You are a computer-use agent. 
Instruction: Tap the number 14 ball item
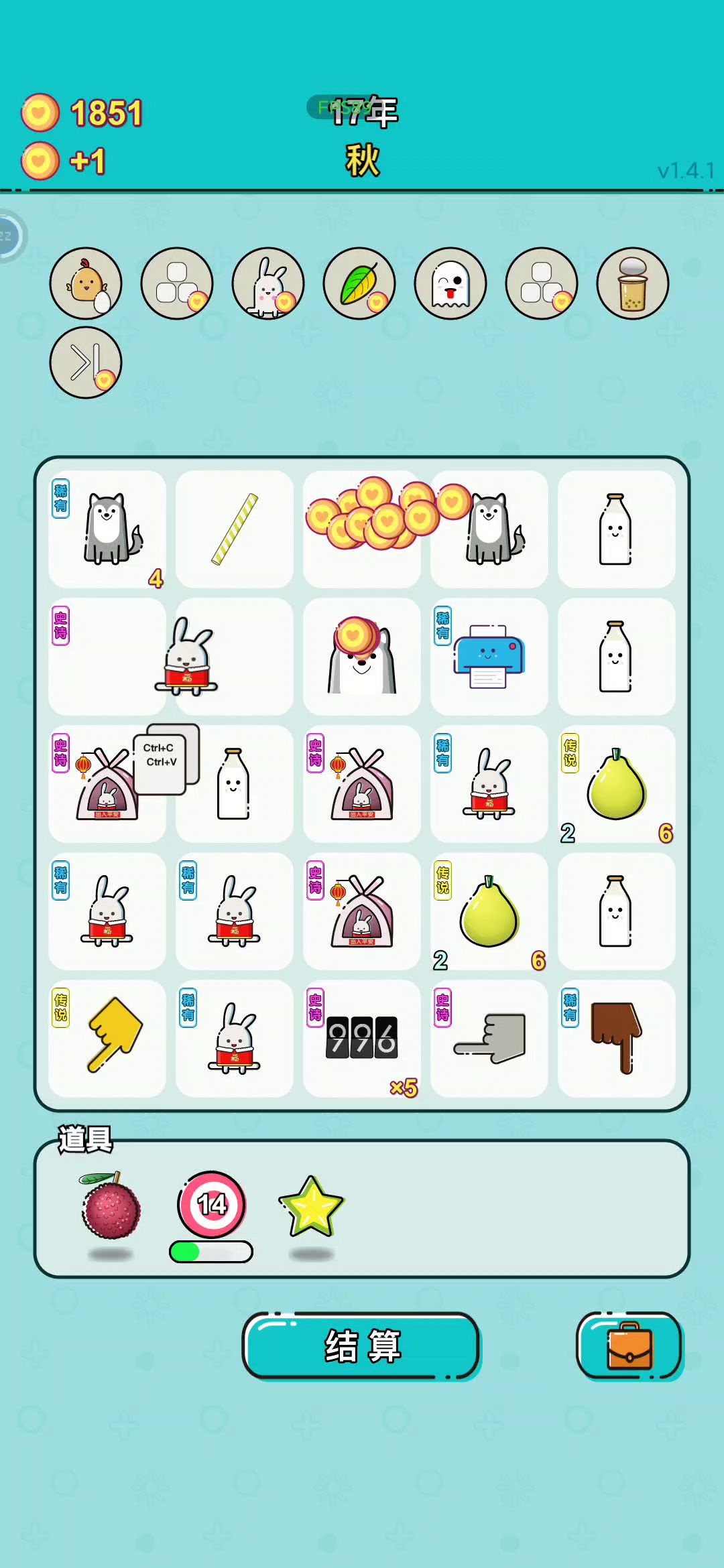coord(212,1205)
